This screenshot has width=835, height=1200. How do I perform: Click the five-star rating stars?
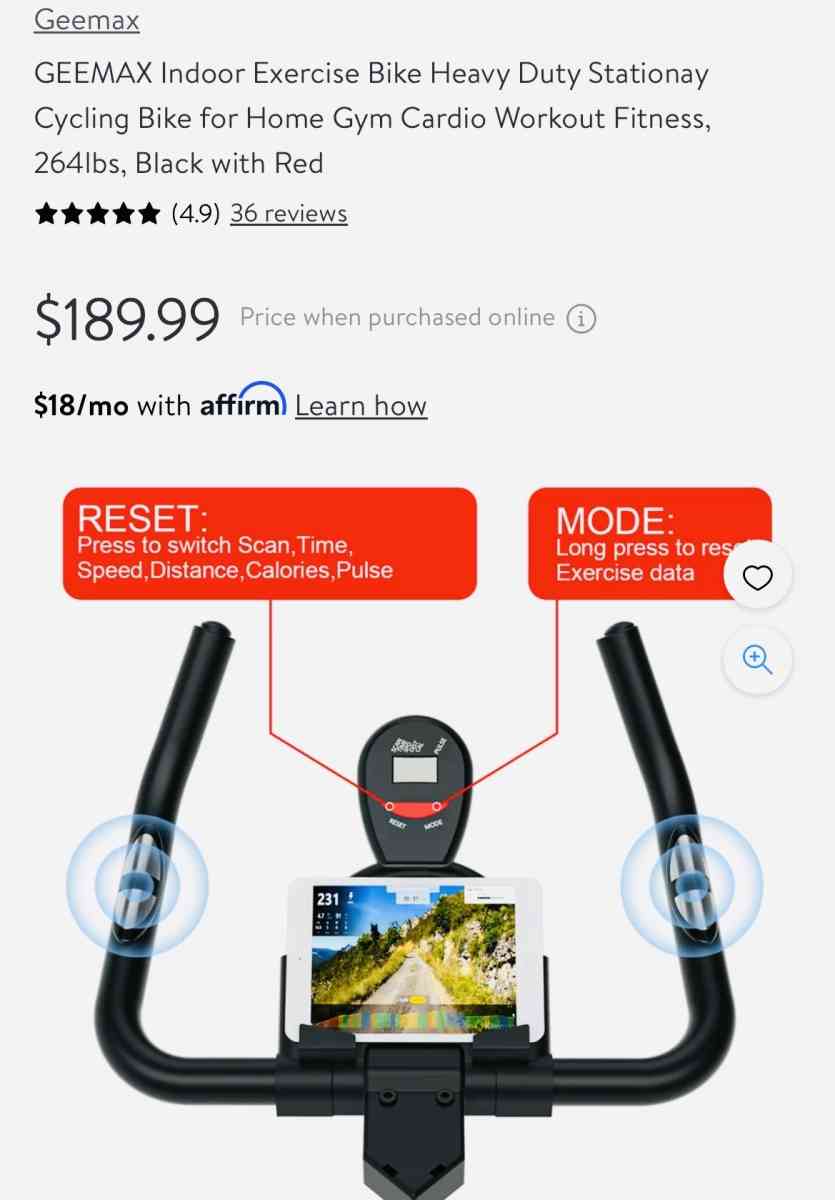98,213
